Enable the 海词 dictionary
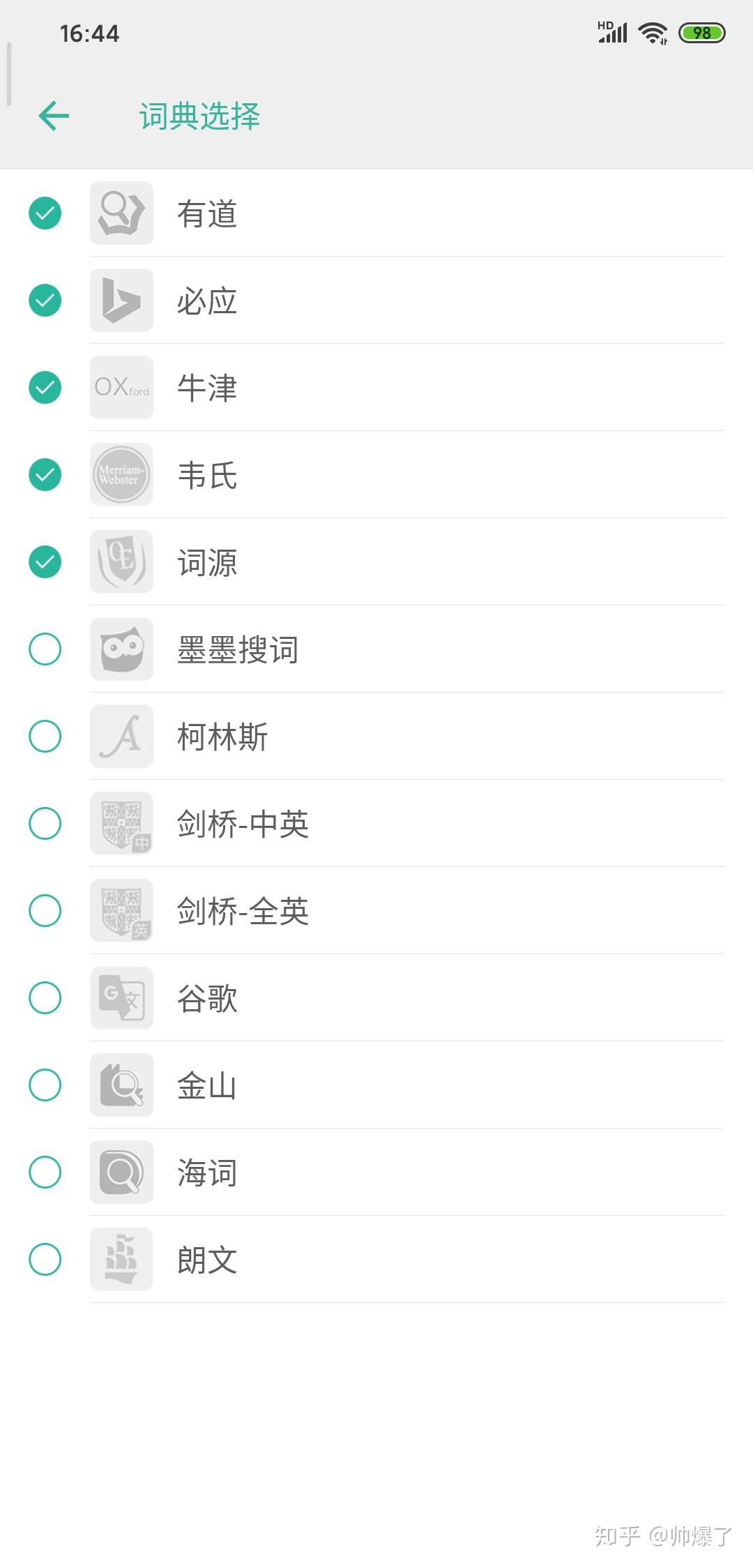The width and height of the screenshot is (753, 1568). (45, 1173)
